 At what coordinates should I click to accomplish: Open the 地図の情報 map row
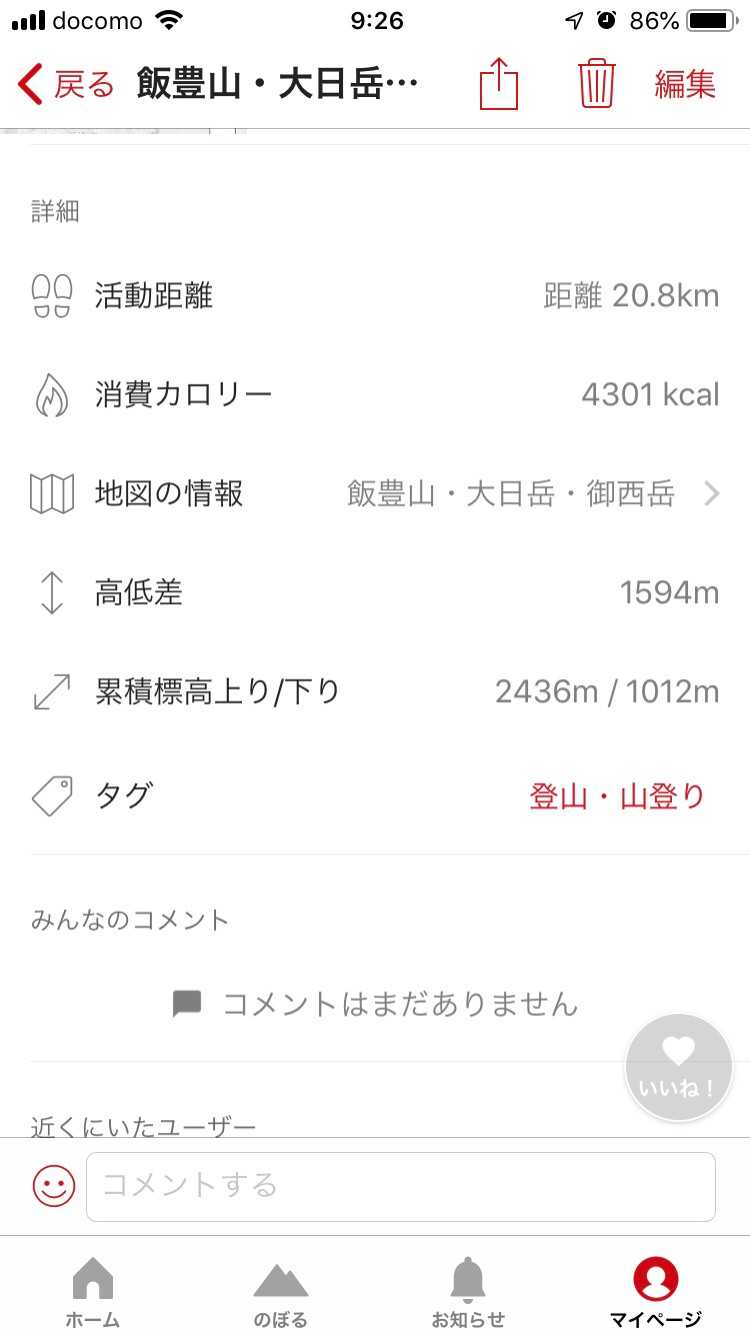tap(375, 494)
